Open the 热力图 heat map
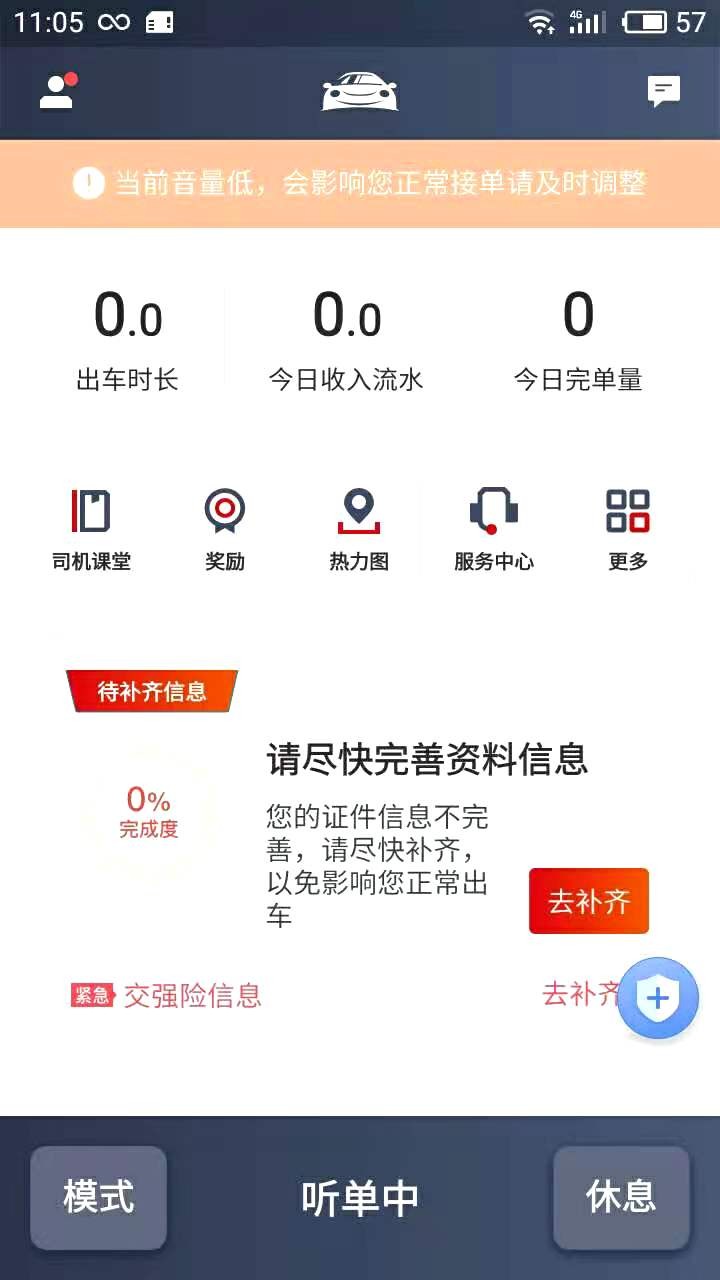 coord(359,525)
